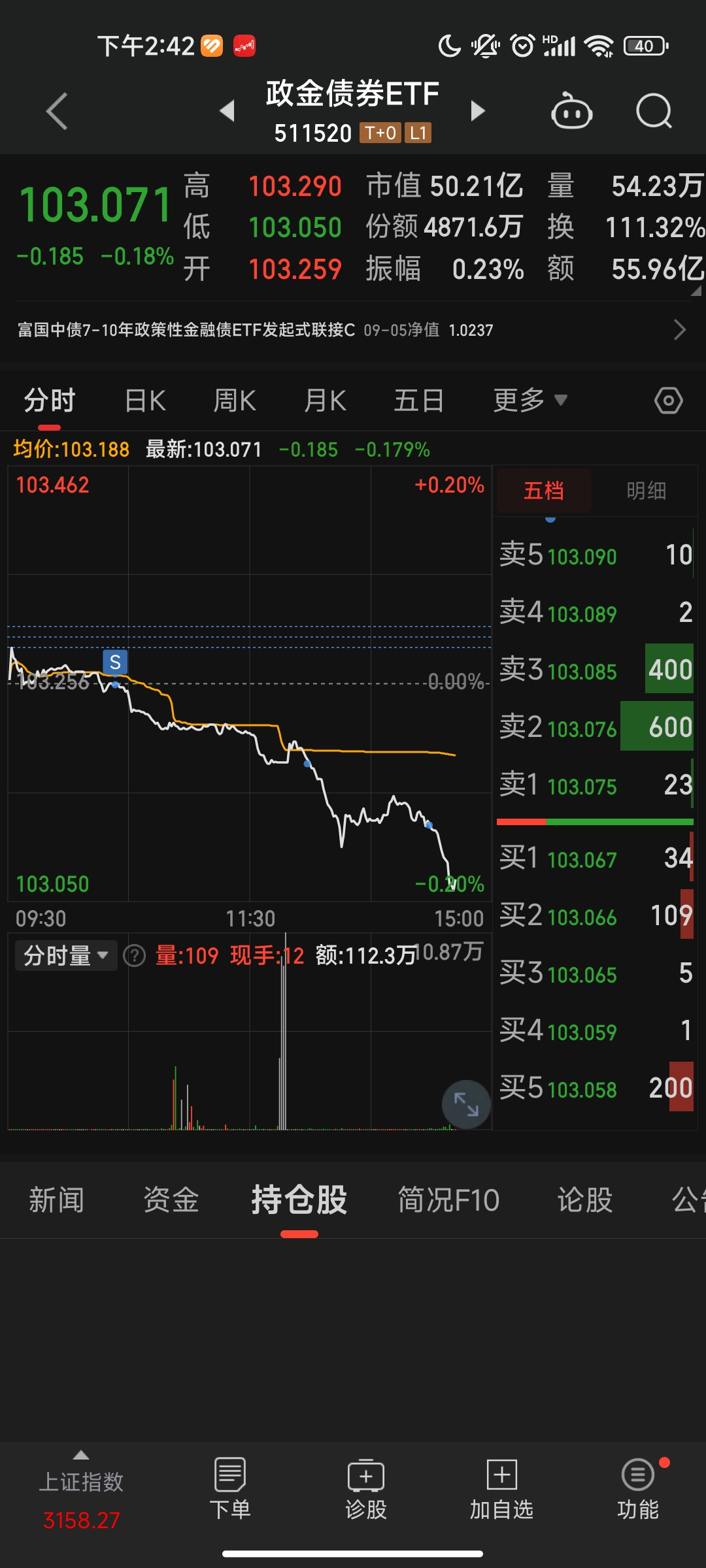Switch to the 周K chart tab
This screenshot has width=706, height=1568.
[x=235, y=400]
